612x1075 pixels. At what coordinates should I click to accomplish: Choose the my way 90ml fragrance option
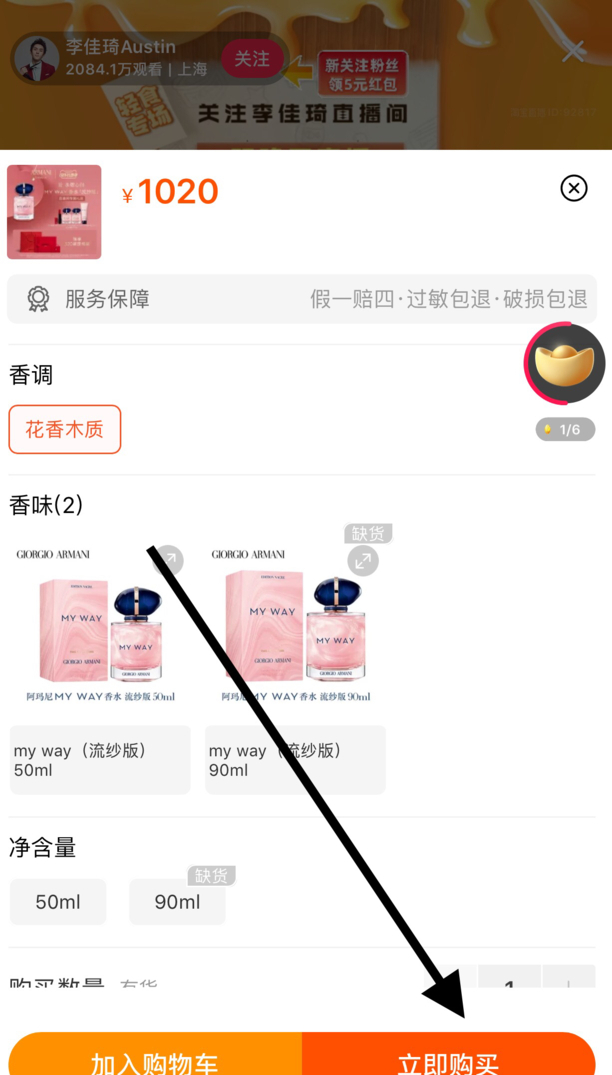click(295, 759)
